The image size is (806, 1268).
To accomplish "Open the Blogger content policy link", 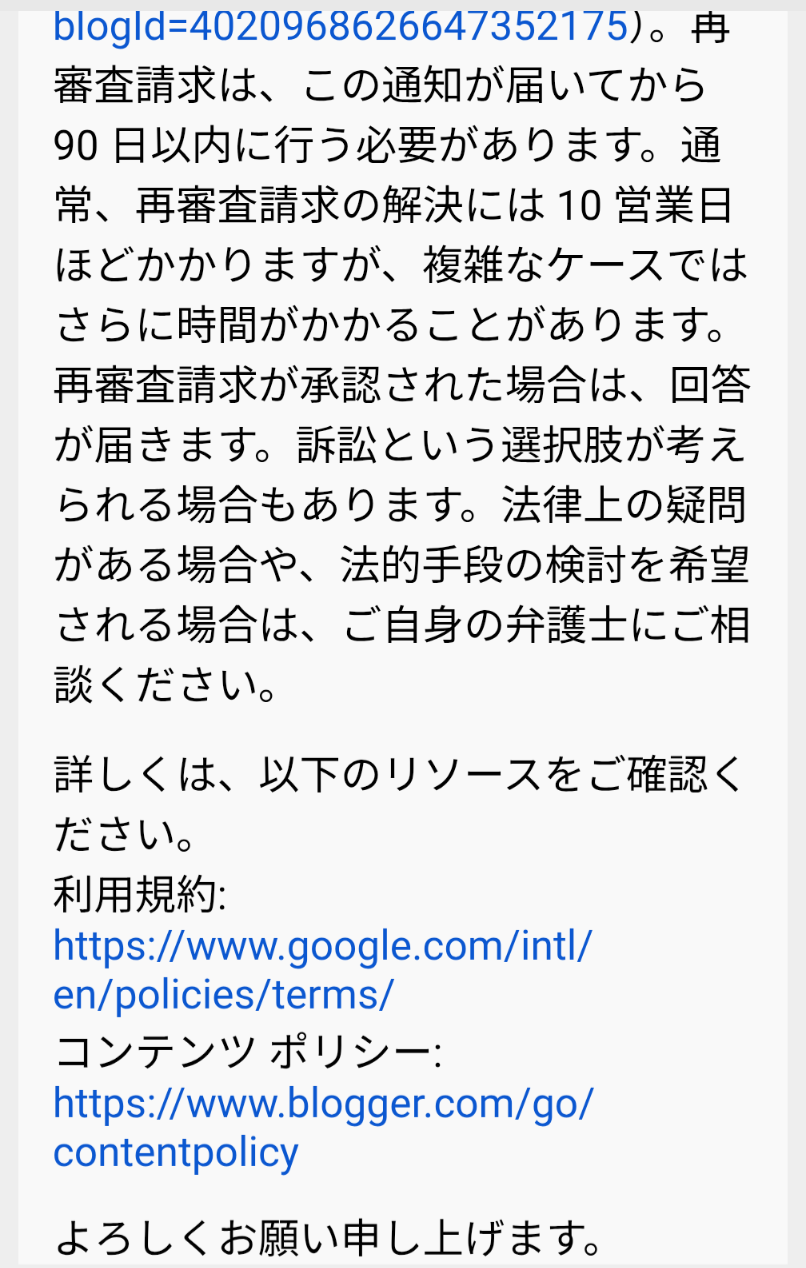I will [323, 1127].
